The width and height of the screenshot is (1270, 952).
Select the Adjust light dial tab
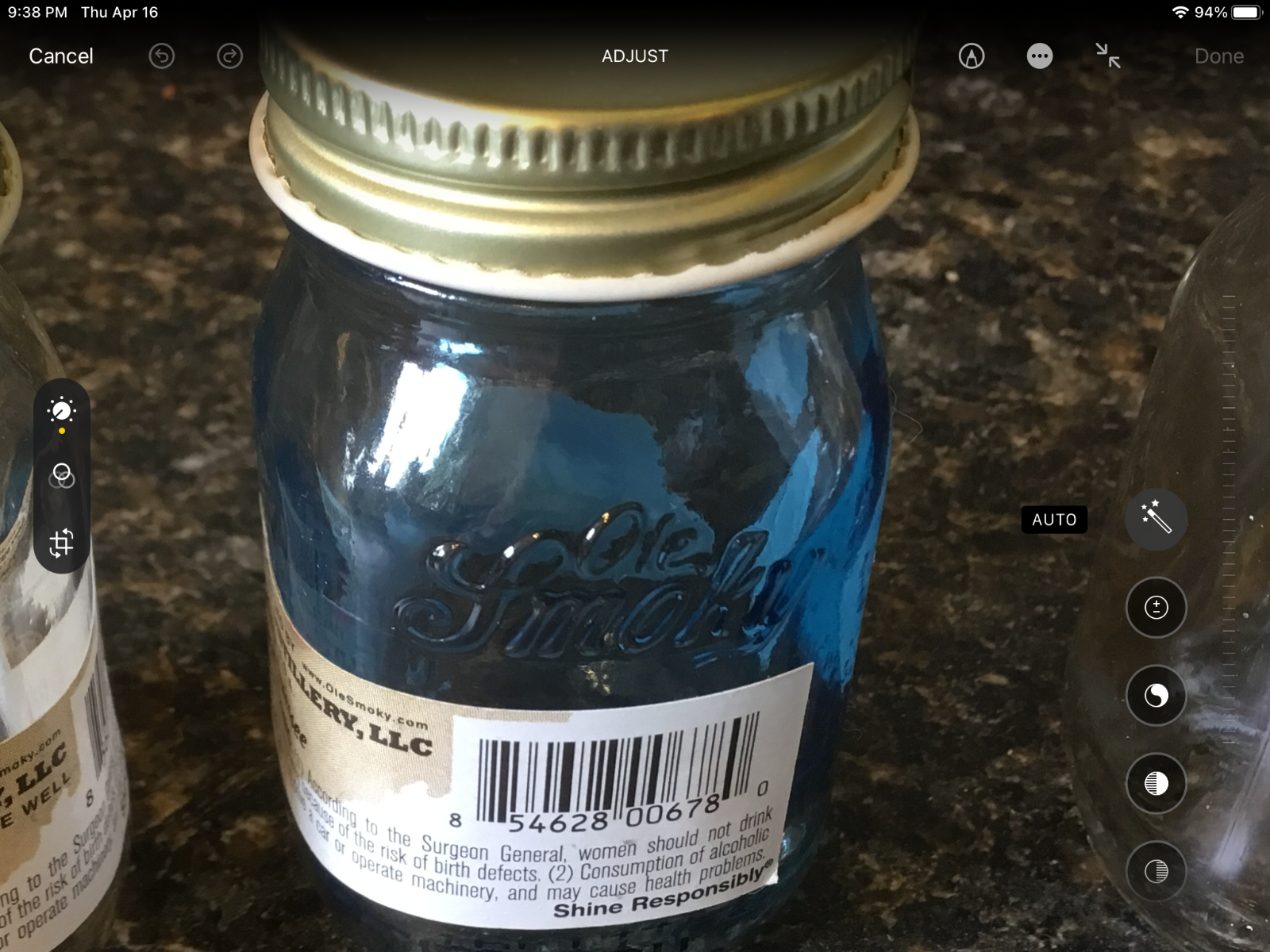click(62, 411)
